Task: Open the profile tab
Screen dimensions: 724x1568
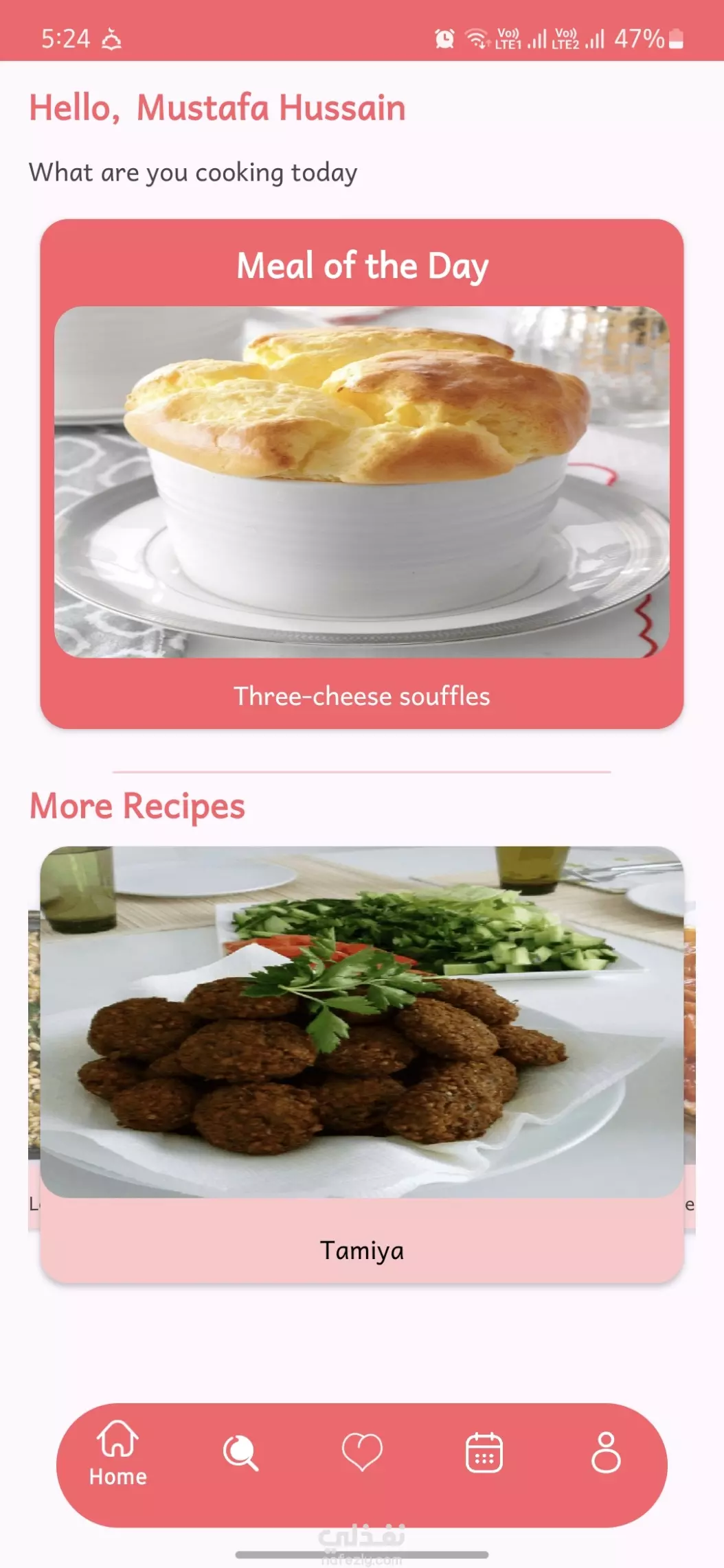Action: 606,1453
